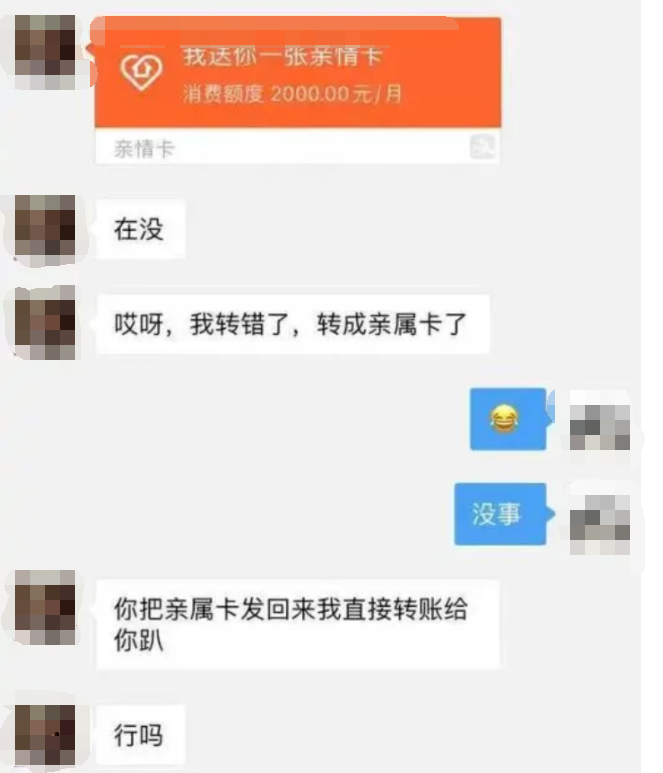663x773 pixels.
Task: Tap the sender's avatar beside 在没
Action: point(45,230)
